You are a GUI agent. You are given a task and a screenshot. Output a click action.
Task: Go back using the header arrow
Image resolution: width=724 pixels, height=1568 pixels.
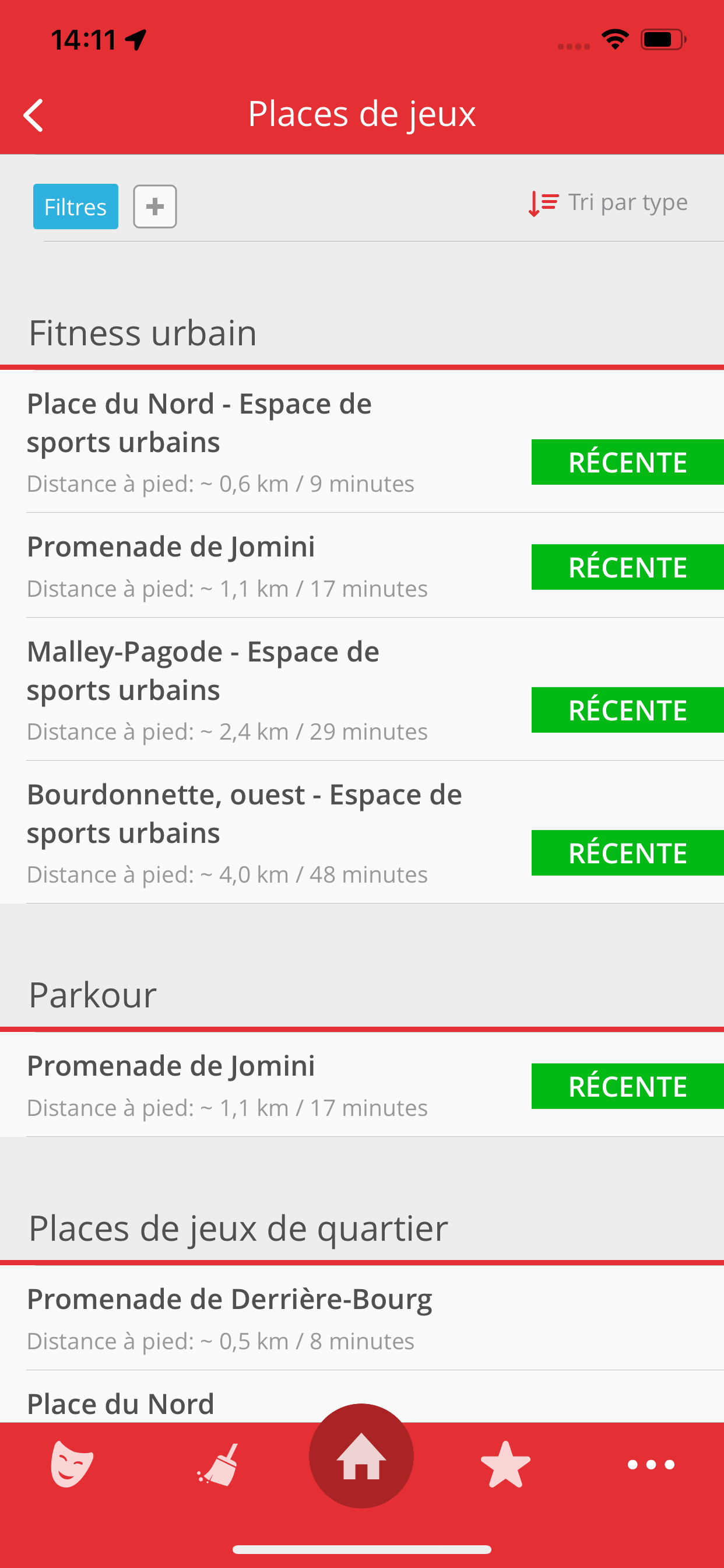33,115
